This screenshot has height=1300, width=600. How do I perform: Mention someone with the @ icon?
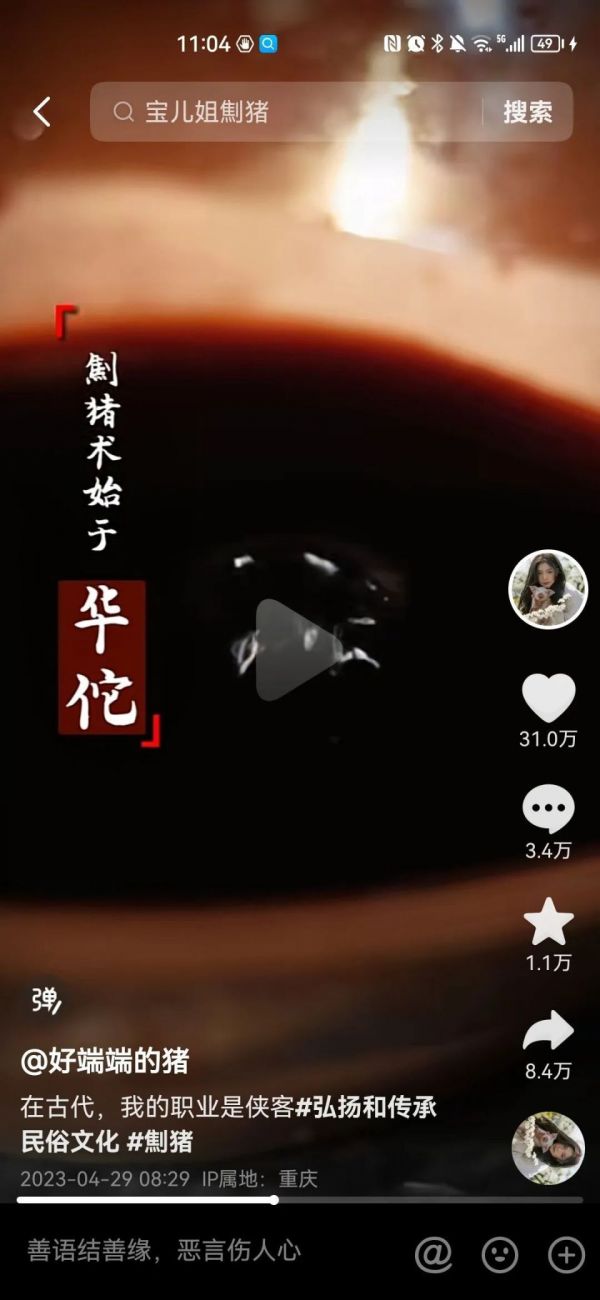tap(433, 1253)
